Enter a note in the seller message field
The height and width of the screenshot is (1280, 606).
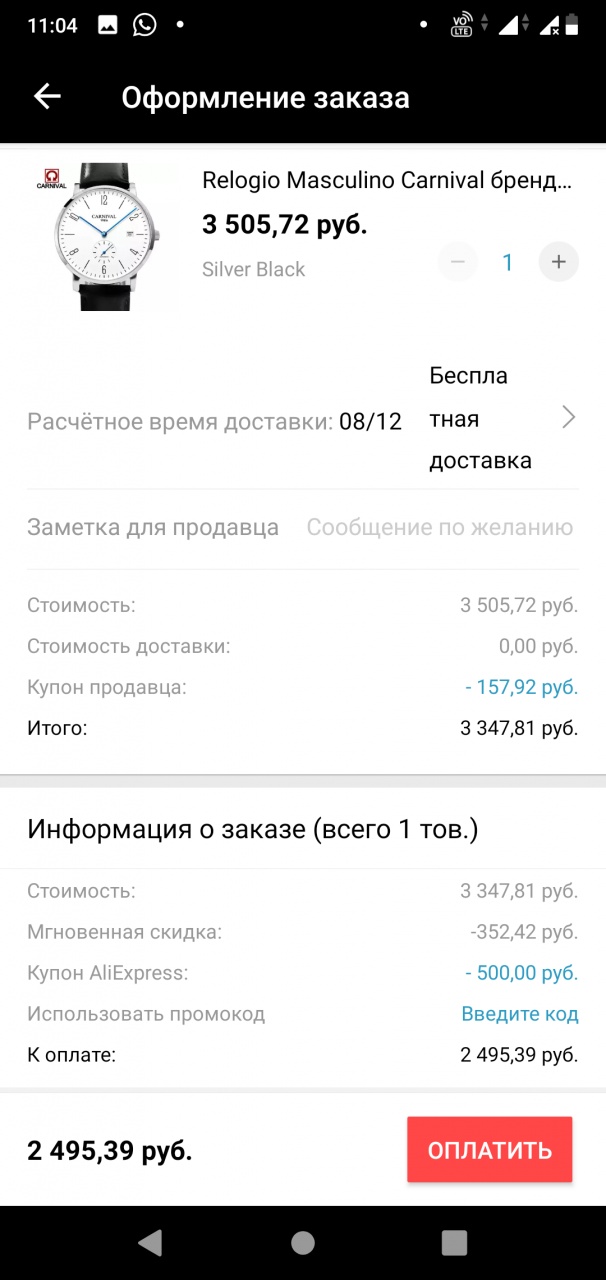tap(439, 528)
